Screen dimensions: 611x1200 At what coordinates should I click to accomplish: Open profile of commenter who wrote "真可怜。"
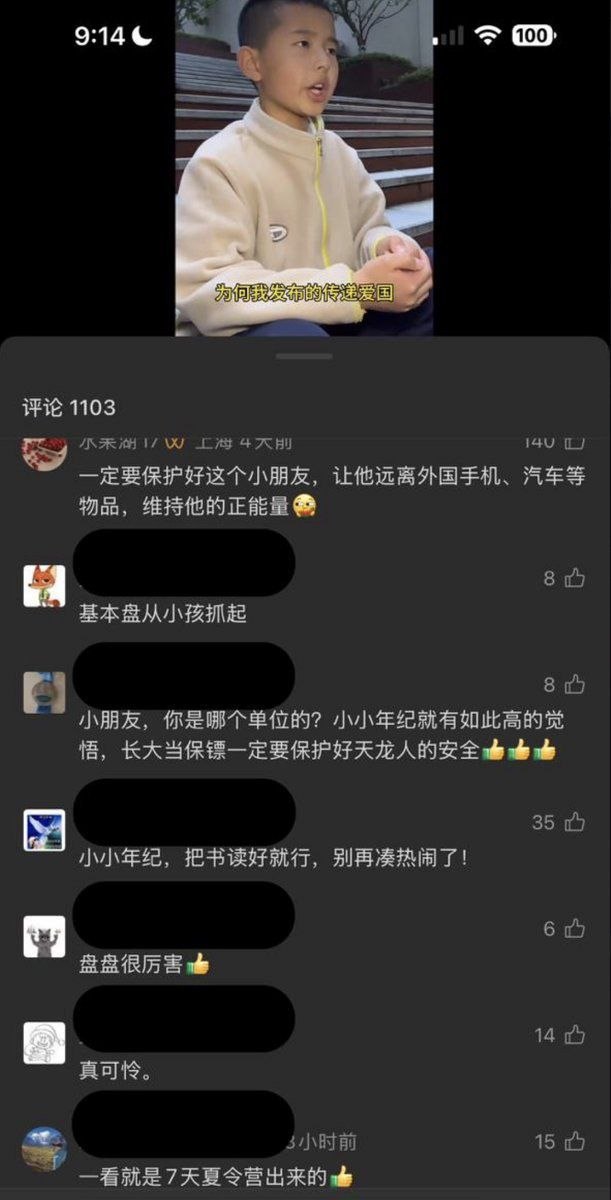click(44, 1043)
